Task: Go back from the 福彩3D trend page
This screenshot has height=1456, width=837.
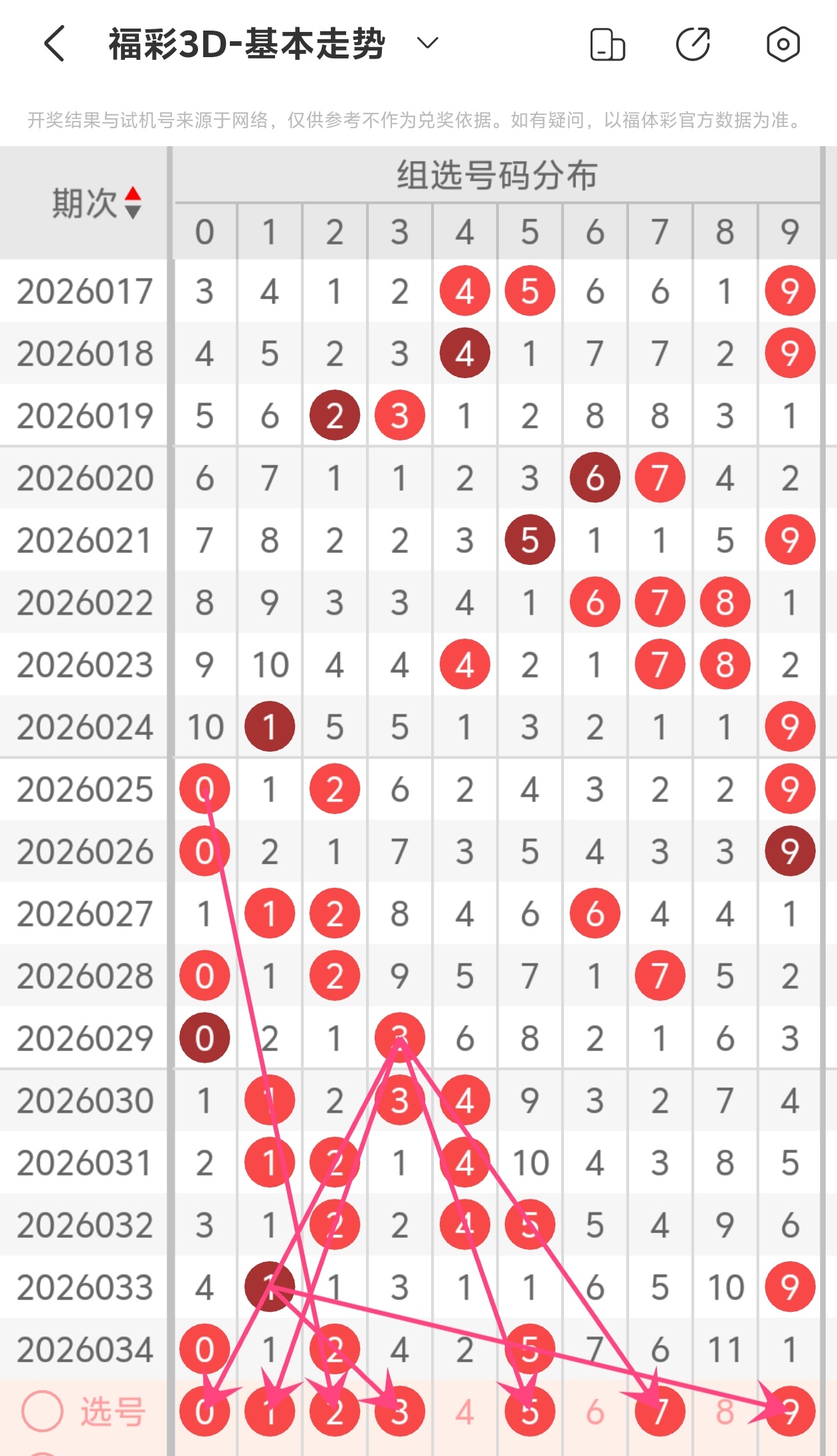Action: click(54, 44)
